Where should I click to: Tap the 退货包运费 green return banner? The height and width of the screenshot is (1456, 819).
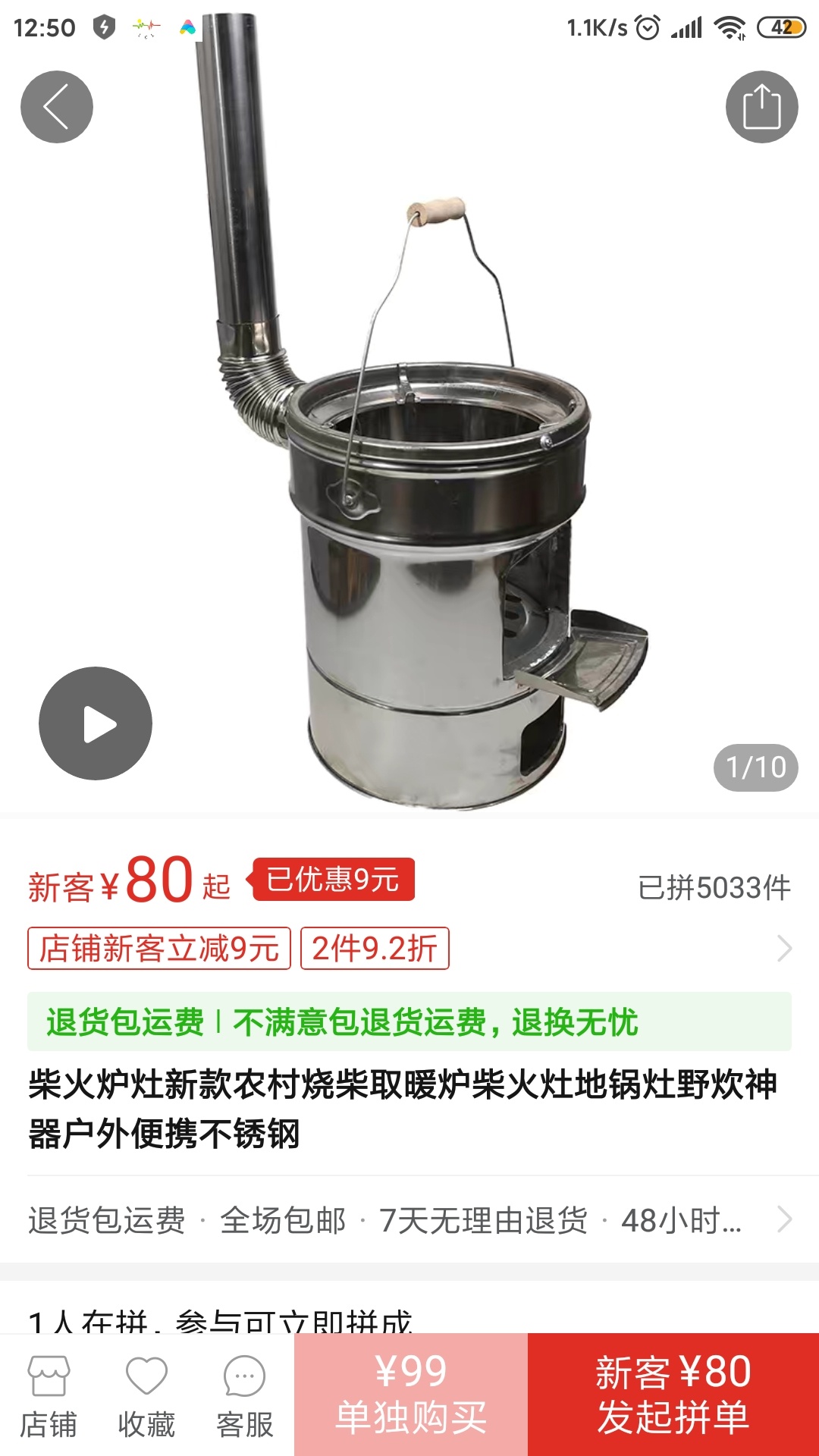pyautogui.click(x=409, y=1021)
